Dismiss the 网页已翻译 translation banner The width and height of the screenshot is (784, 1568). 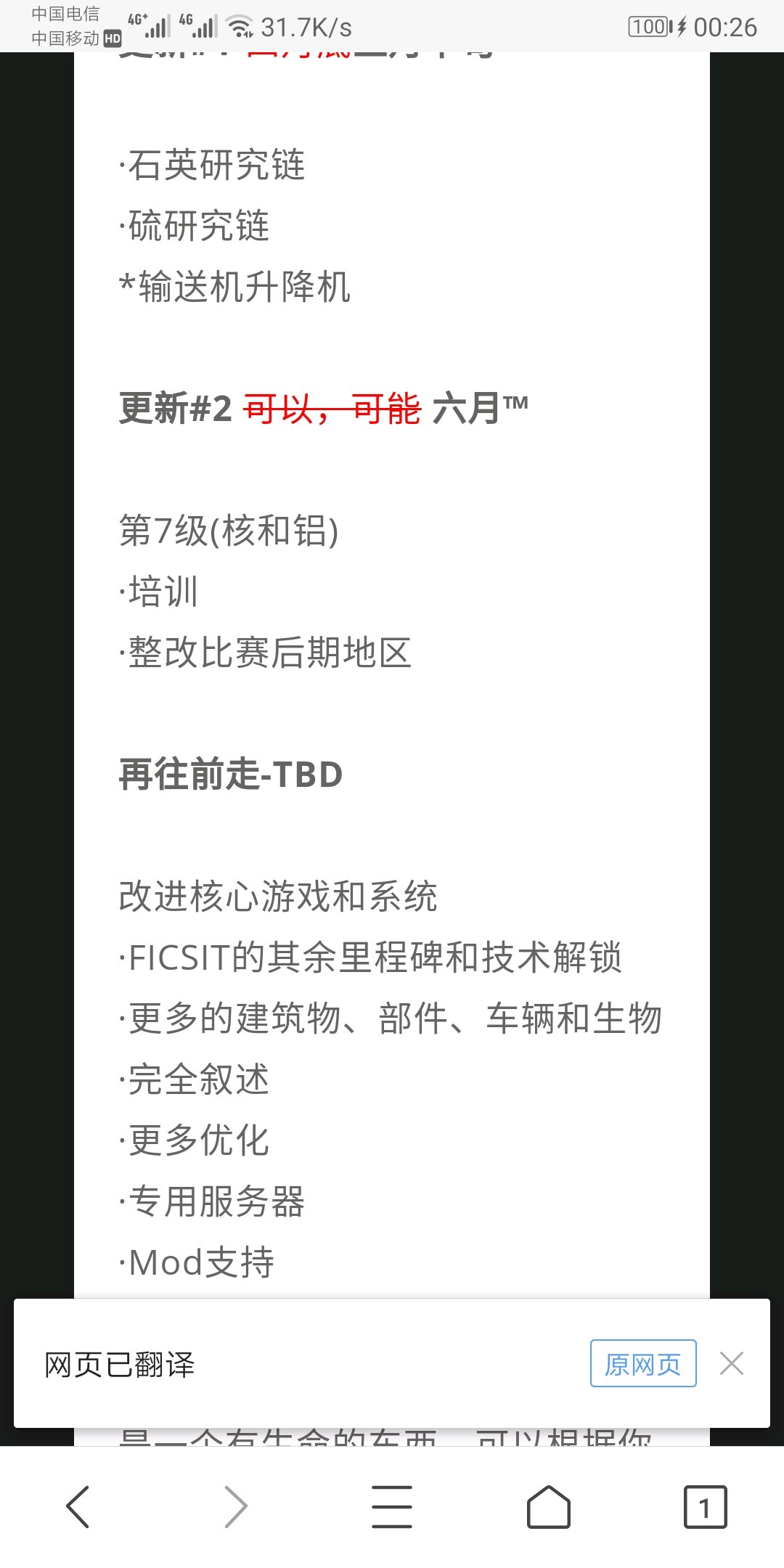click(x=732, y=1363)
